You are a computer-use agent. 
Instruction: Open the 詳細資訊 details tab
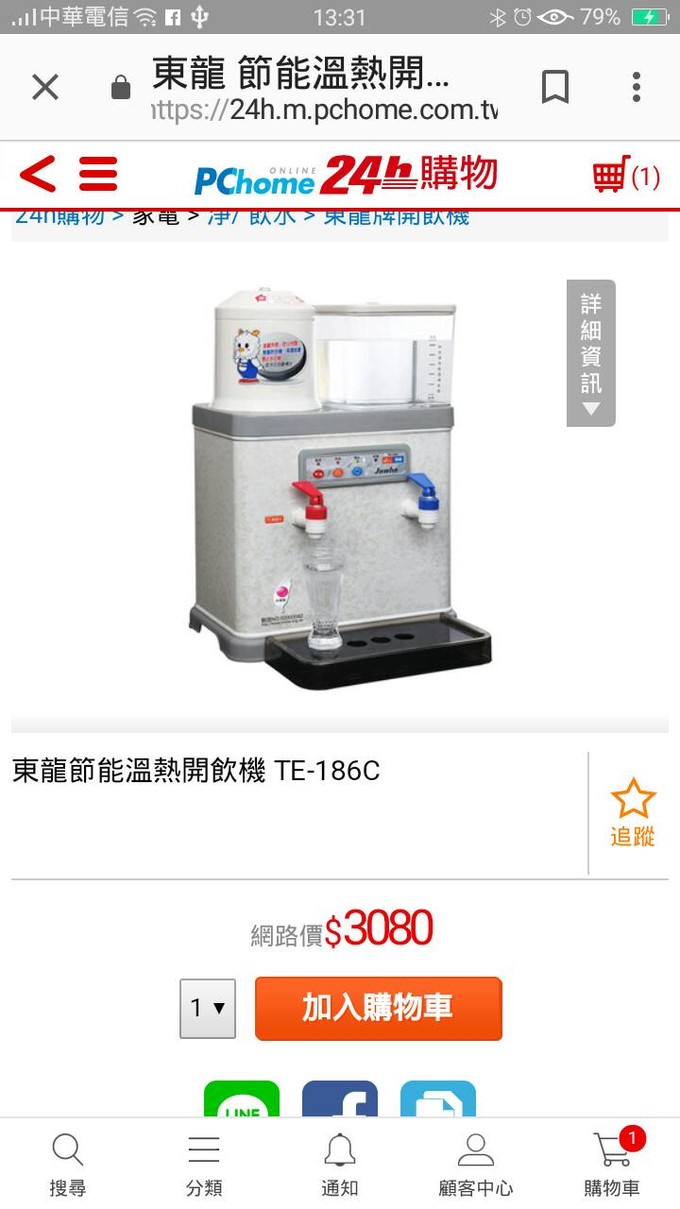click(591, 353)
